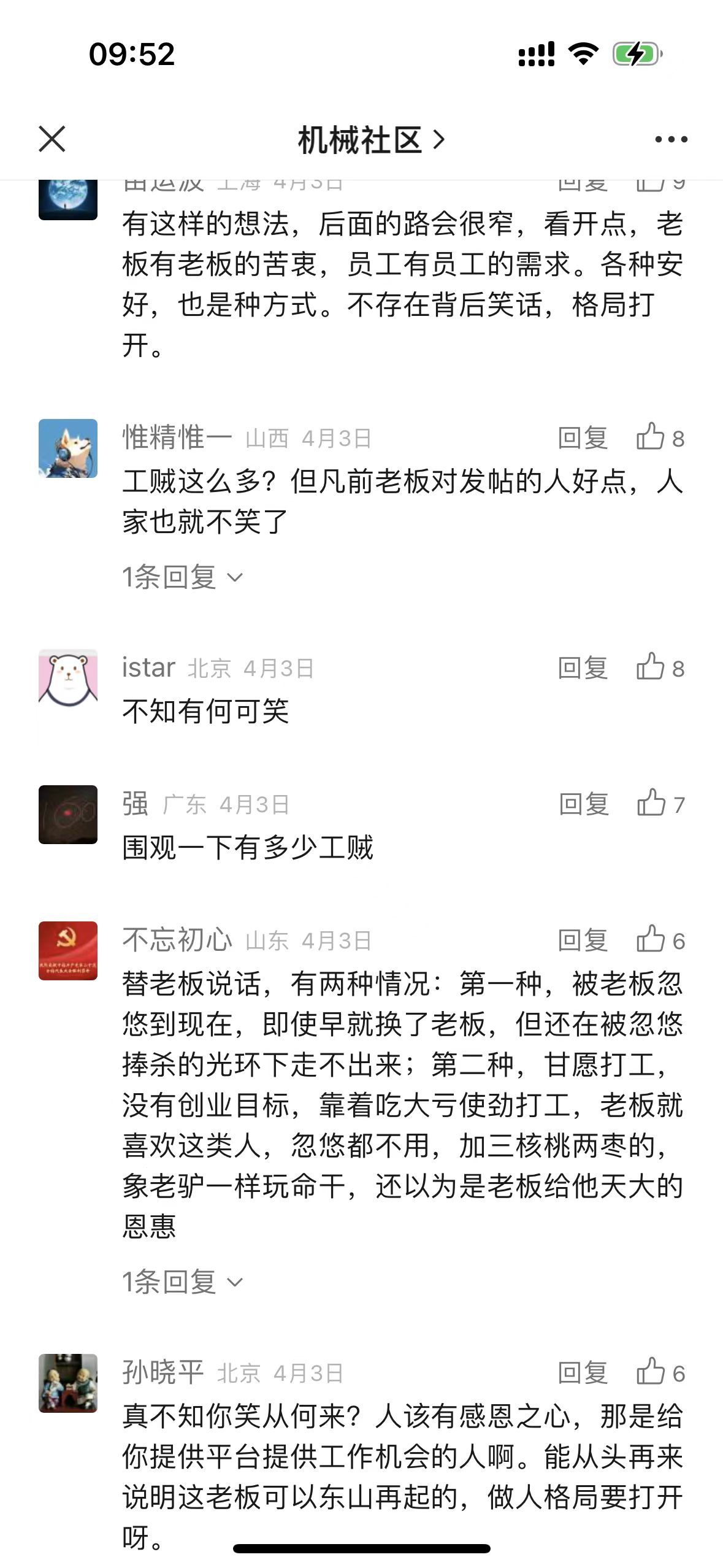The width and height of the screenshot is (723, 1568).
Task: Open 惟精惟一's profile avatar
Action: pyautogui.click(x=68, y=448)
